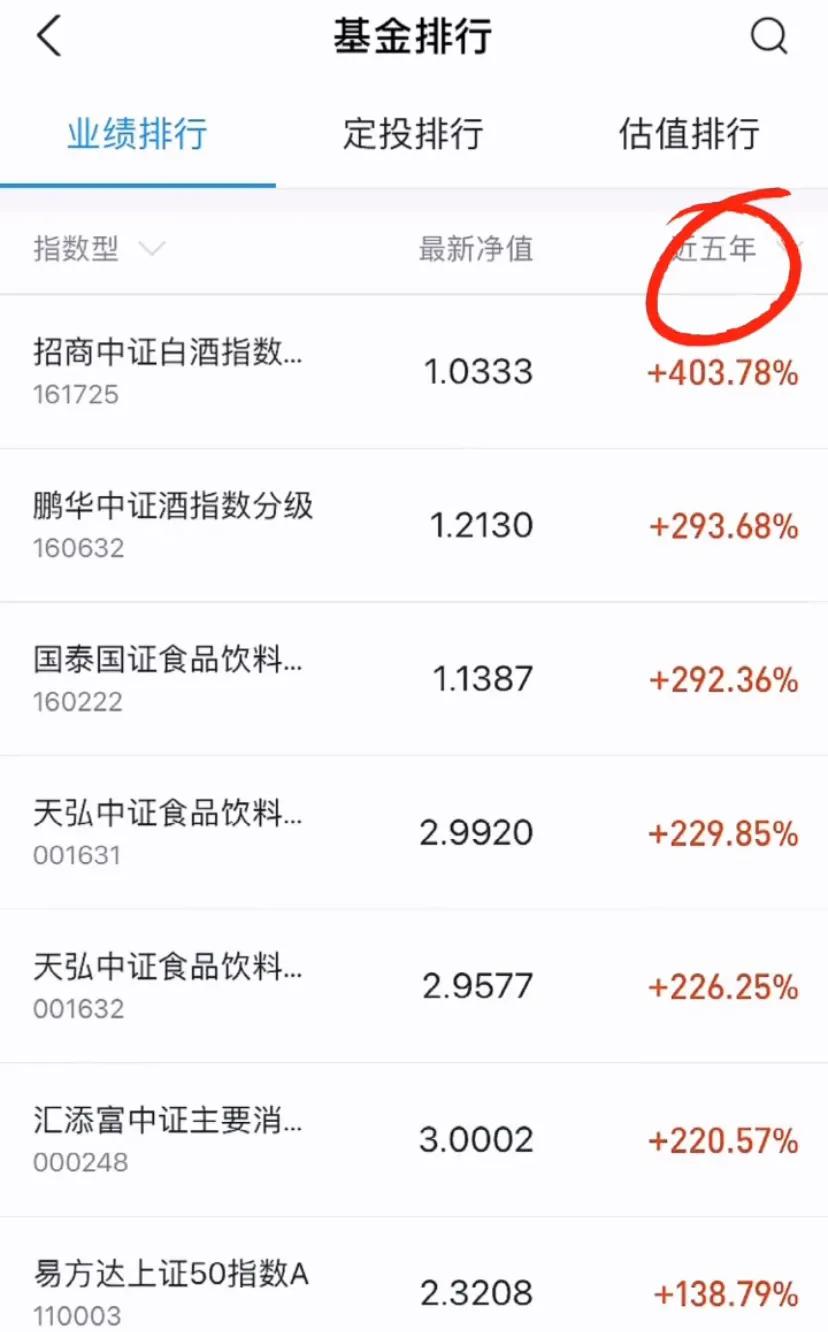Image resolution: width=828 pixels, height=1332 pixels.
Task: Switch to the 估值排行 tab
Action: point(688,135)
